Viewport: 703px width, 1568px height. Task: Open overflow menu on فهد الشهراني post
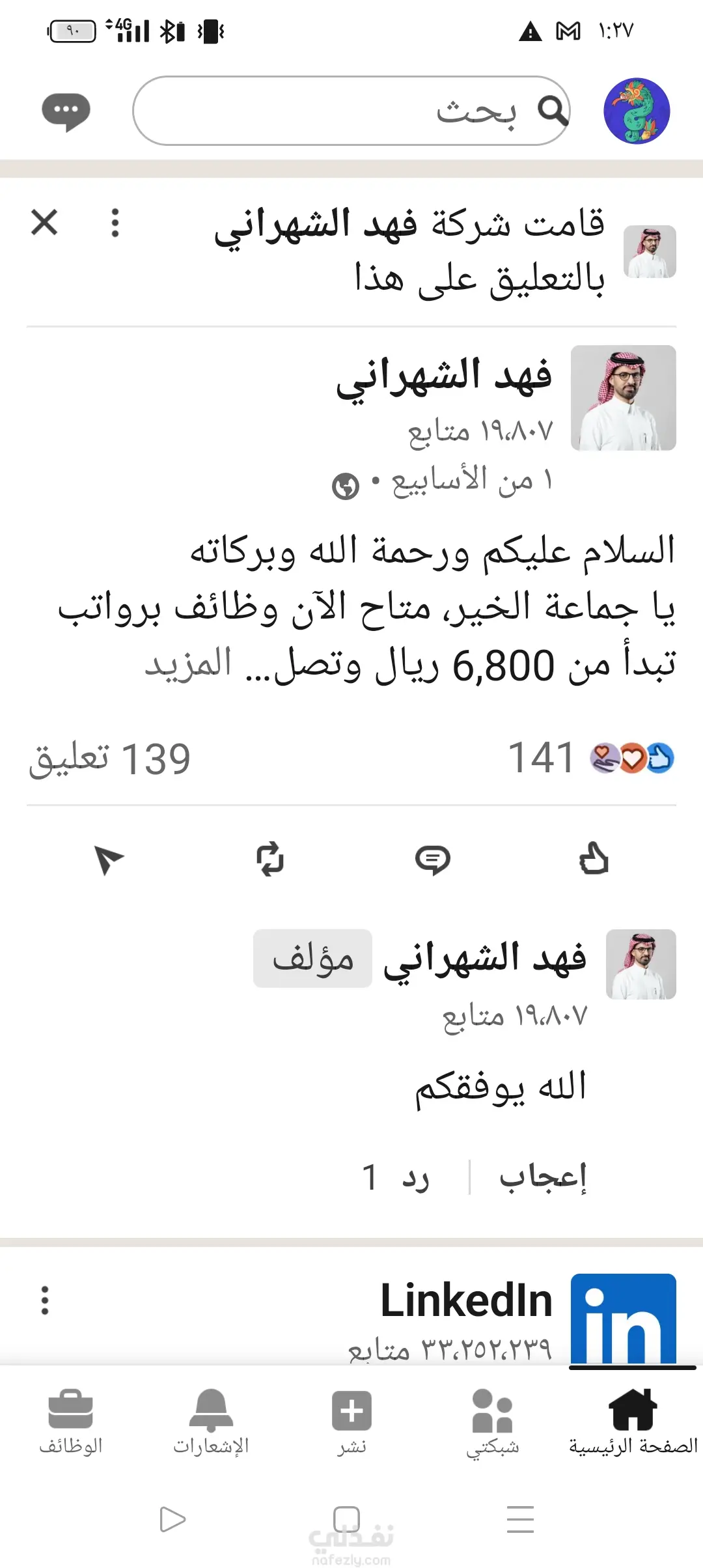115,223
